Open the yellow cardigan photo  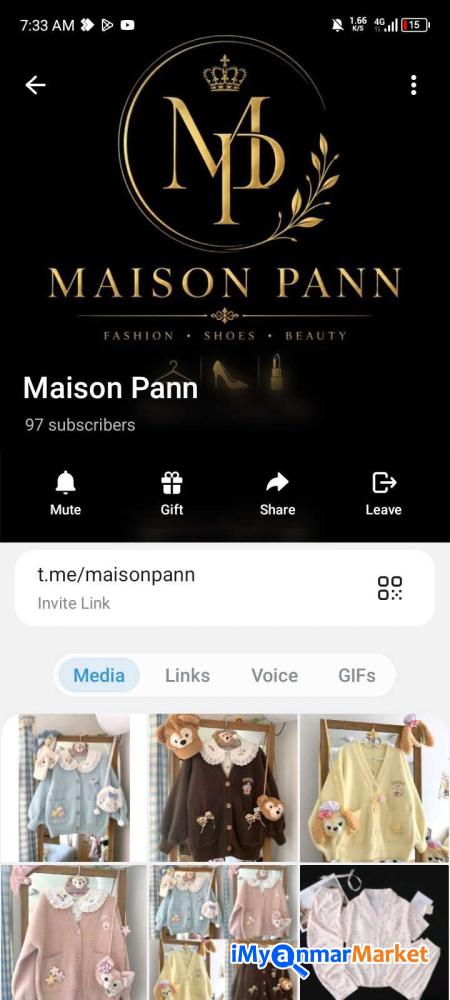coord(375,788)
